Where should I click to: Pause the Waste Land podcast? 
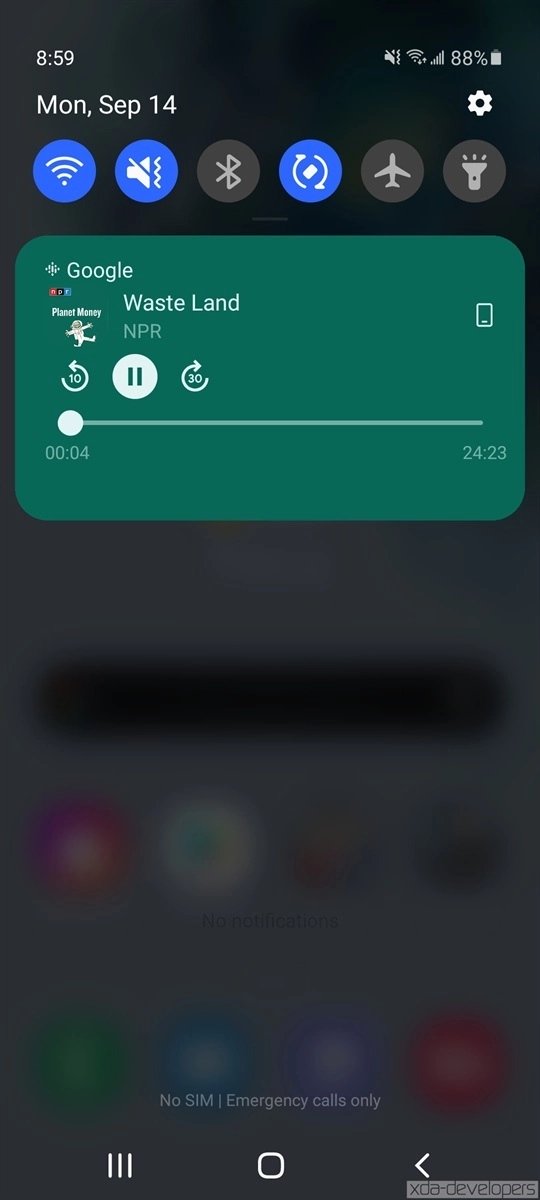point(135,377)
